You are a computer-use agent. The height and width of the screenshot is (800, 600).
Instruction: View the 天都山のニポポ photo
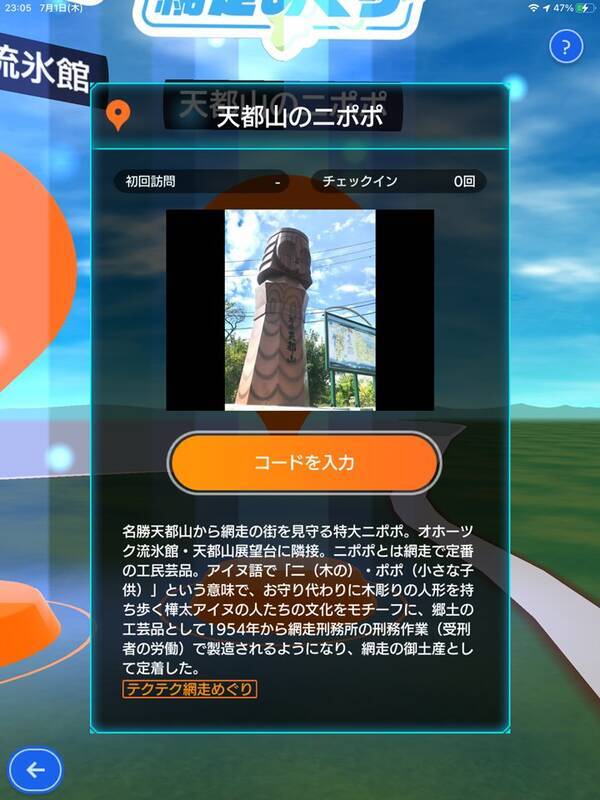point(300,310)
